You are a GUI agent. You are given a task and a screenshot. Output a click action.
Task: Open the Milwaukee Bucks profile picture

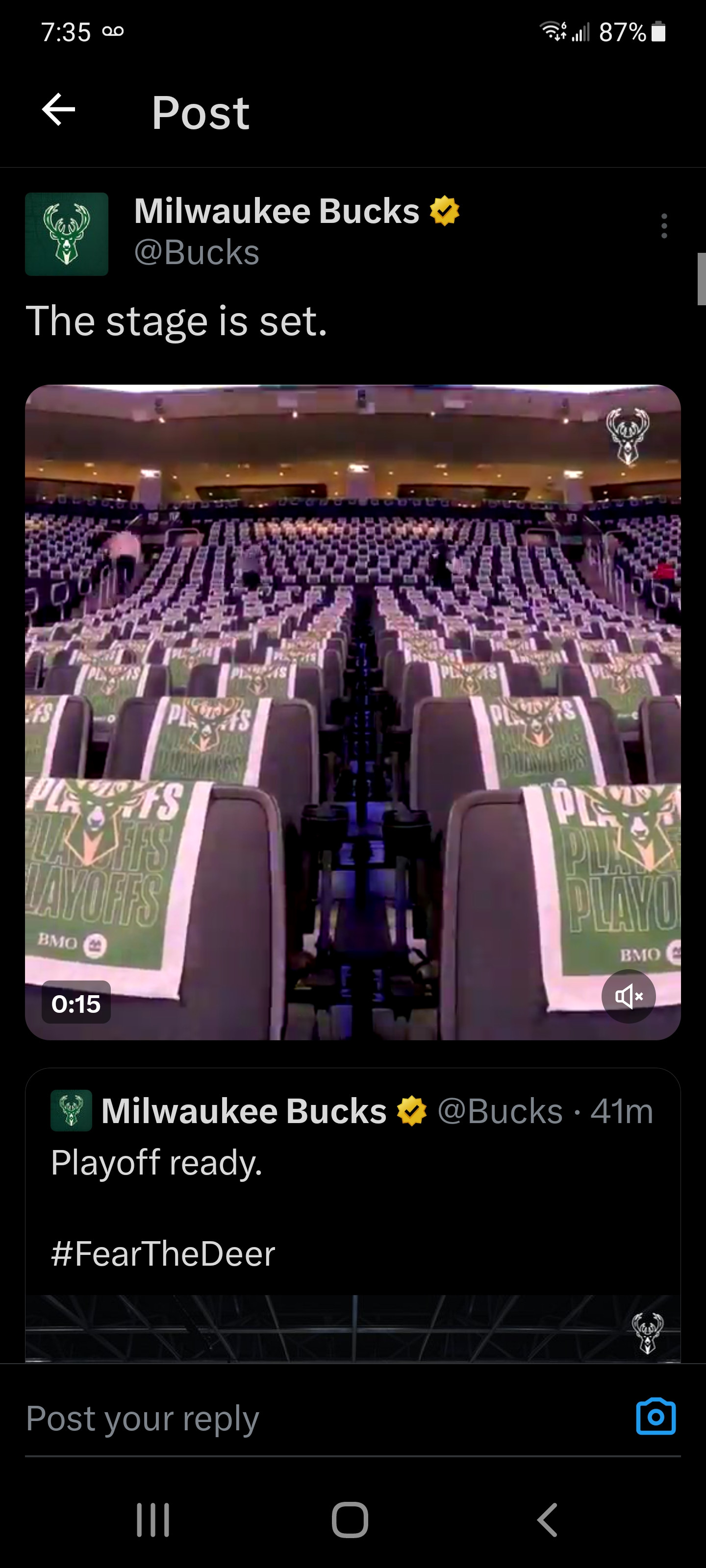click(66, 234)
